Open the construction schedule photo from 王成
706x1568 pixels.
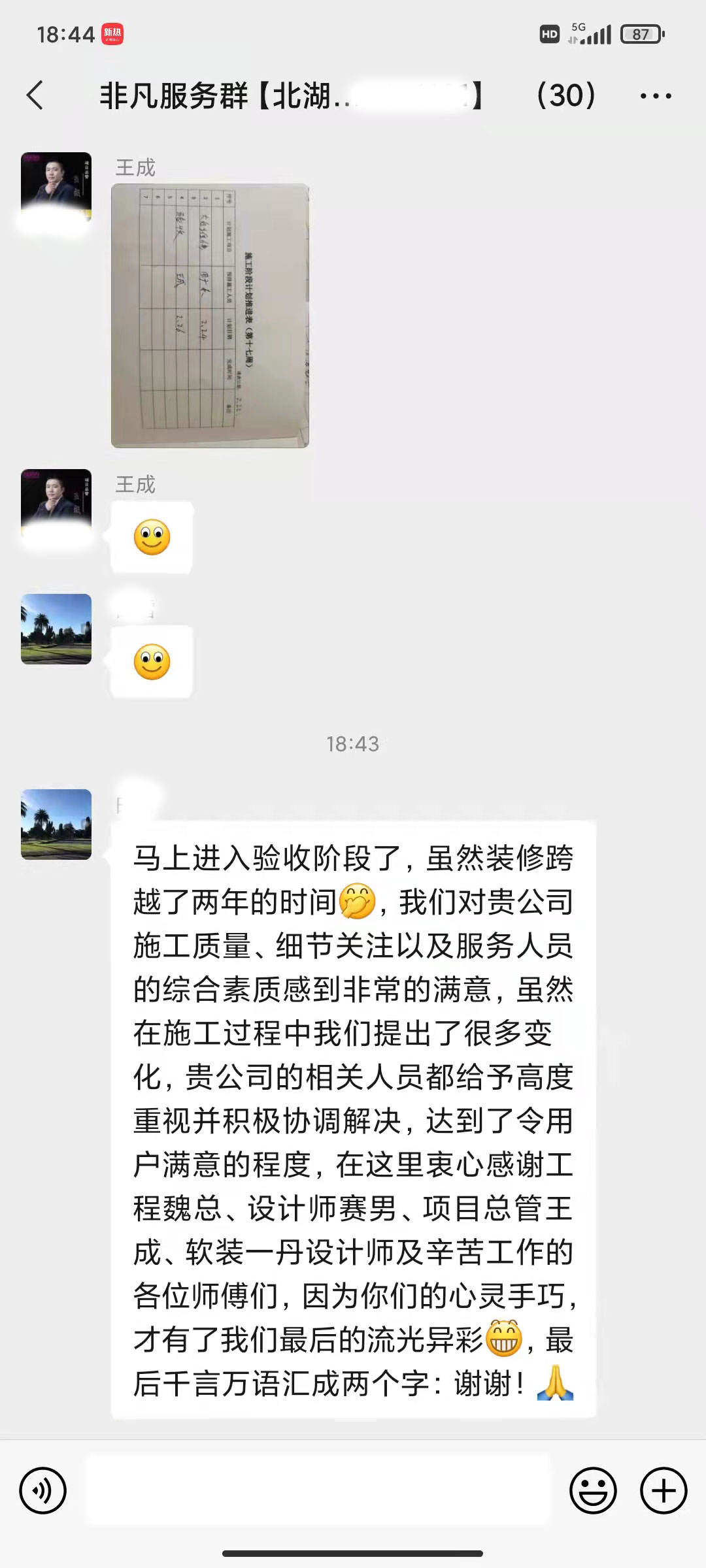click(x=210, y=316)
